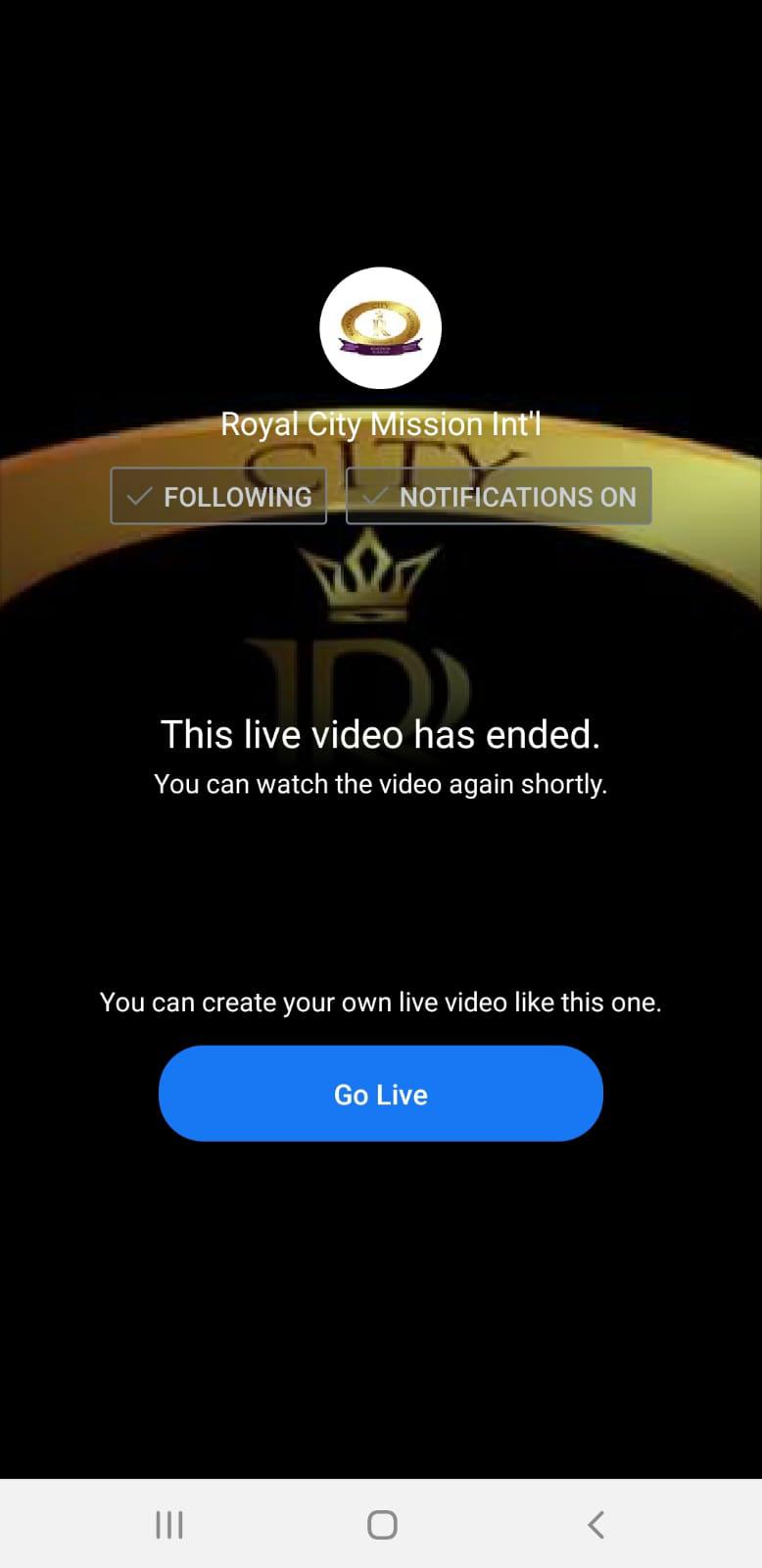
Task: Tap the Following button to unfollow
Action: coord(218,496)
